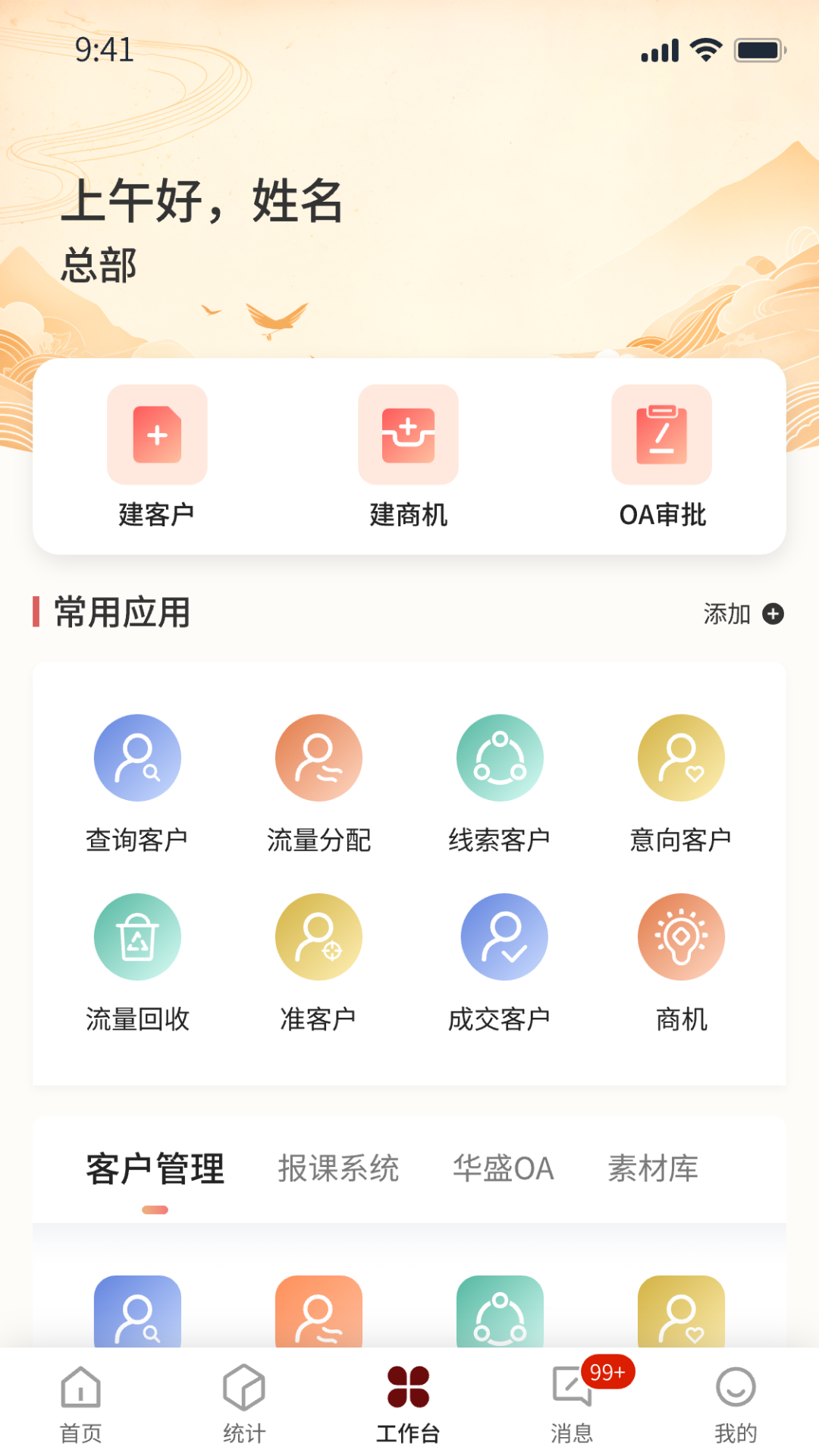
Task: Select the OA审批 icon
Action: [661, 435]
